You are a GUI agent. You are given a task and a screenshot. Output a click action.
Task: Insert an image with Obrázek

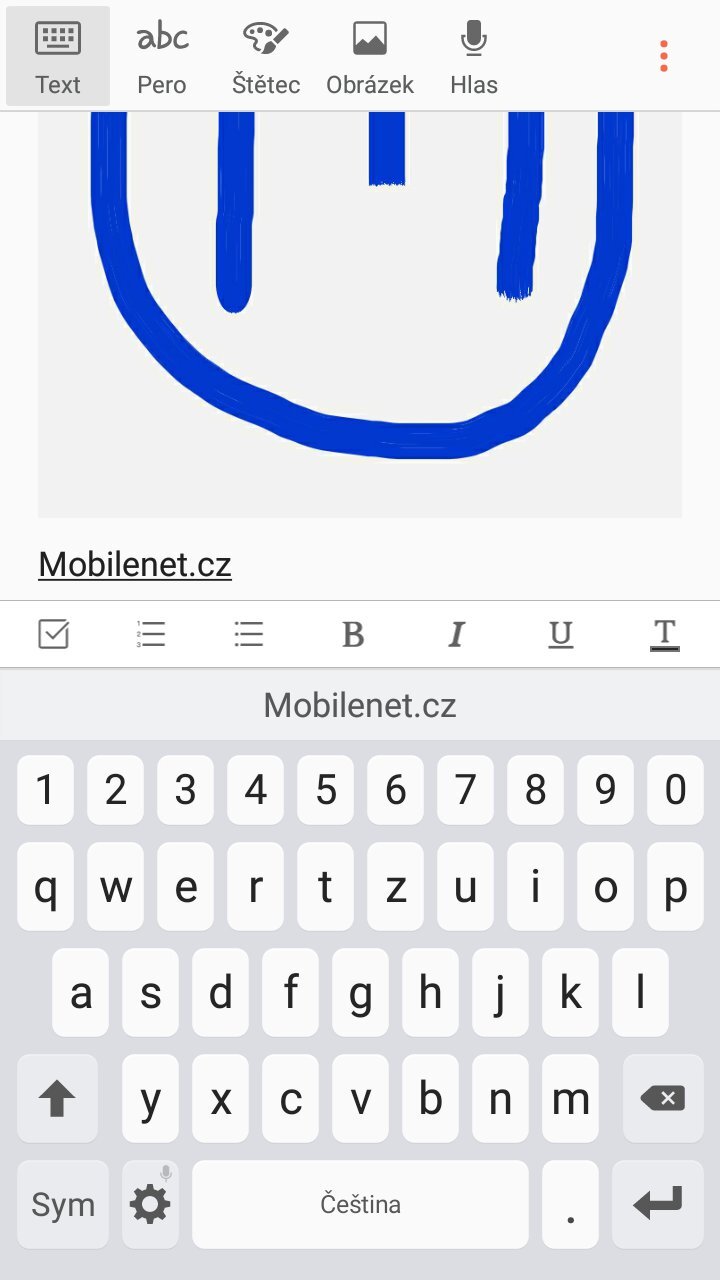coord(370,58)
